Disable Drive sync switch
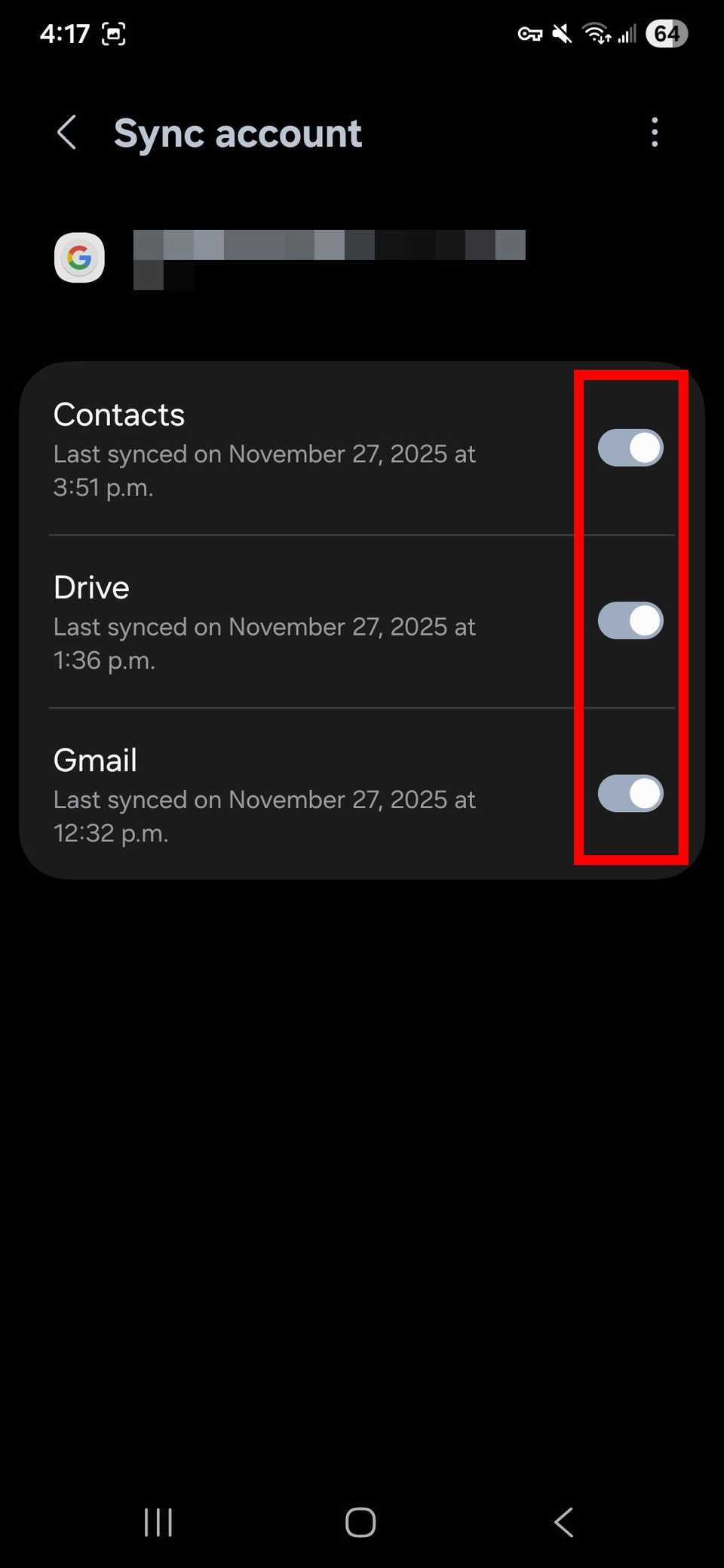The width and height of the screenshot is (724, 1568). coord(630,620)
